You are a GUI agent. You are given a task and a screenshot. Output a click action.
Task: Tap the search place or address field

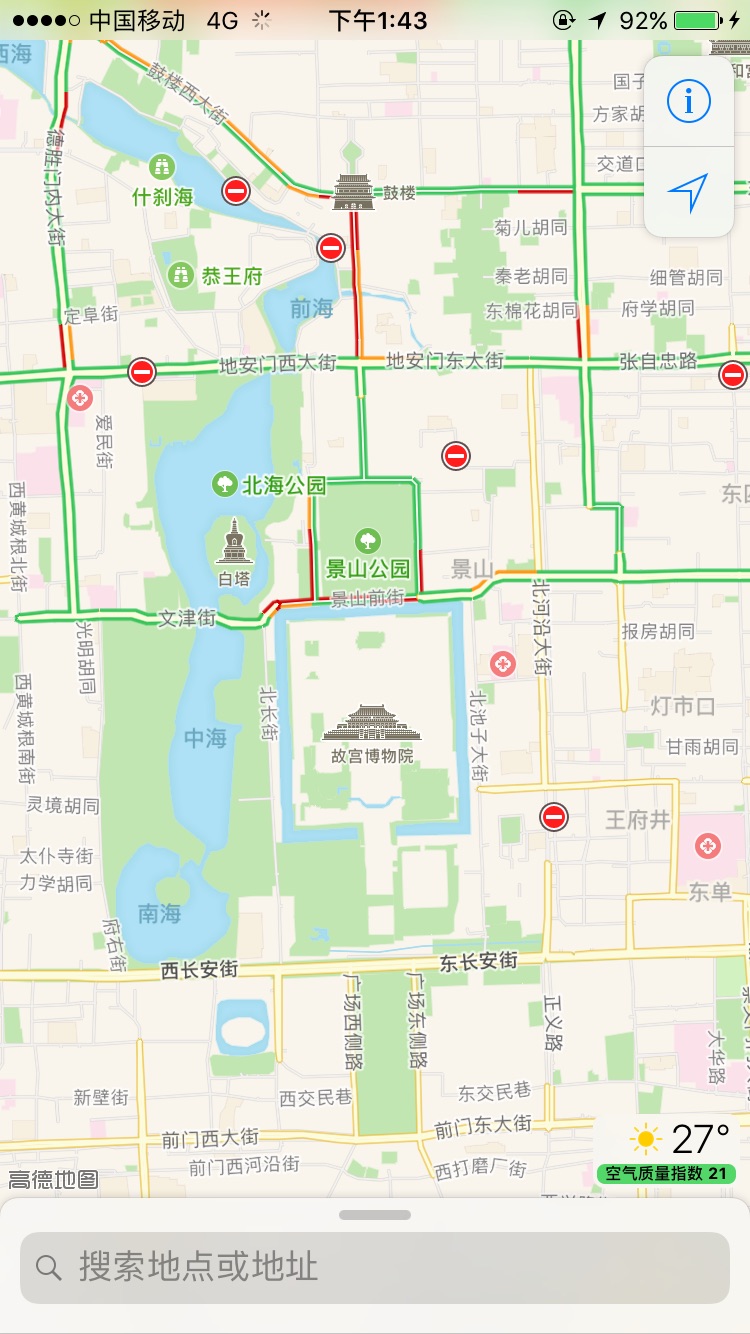tap(375, 1267)
